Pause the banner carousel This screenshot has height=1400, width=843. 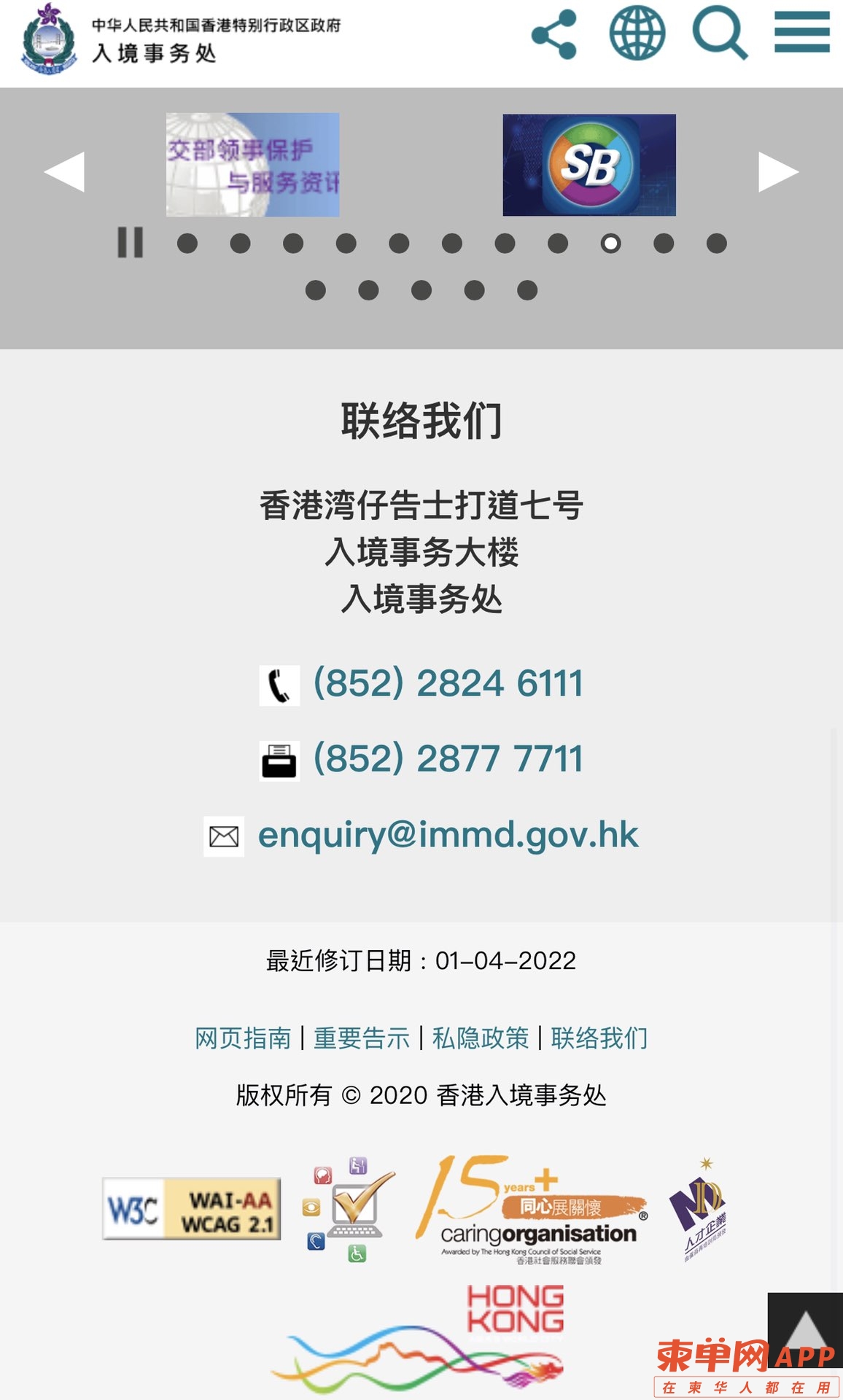[131, 243]
